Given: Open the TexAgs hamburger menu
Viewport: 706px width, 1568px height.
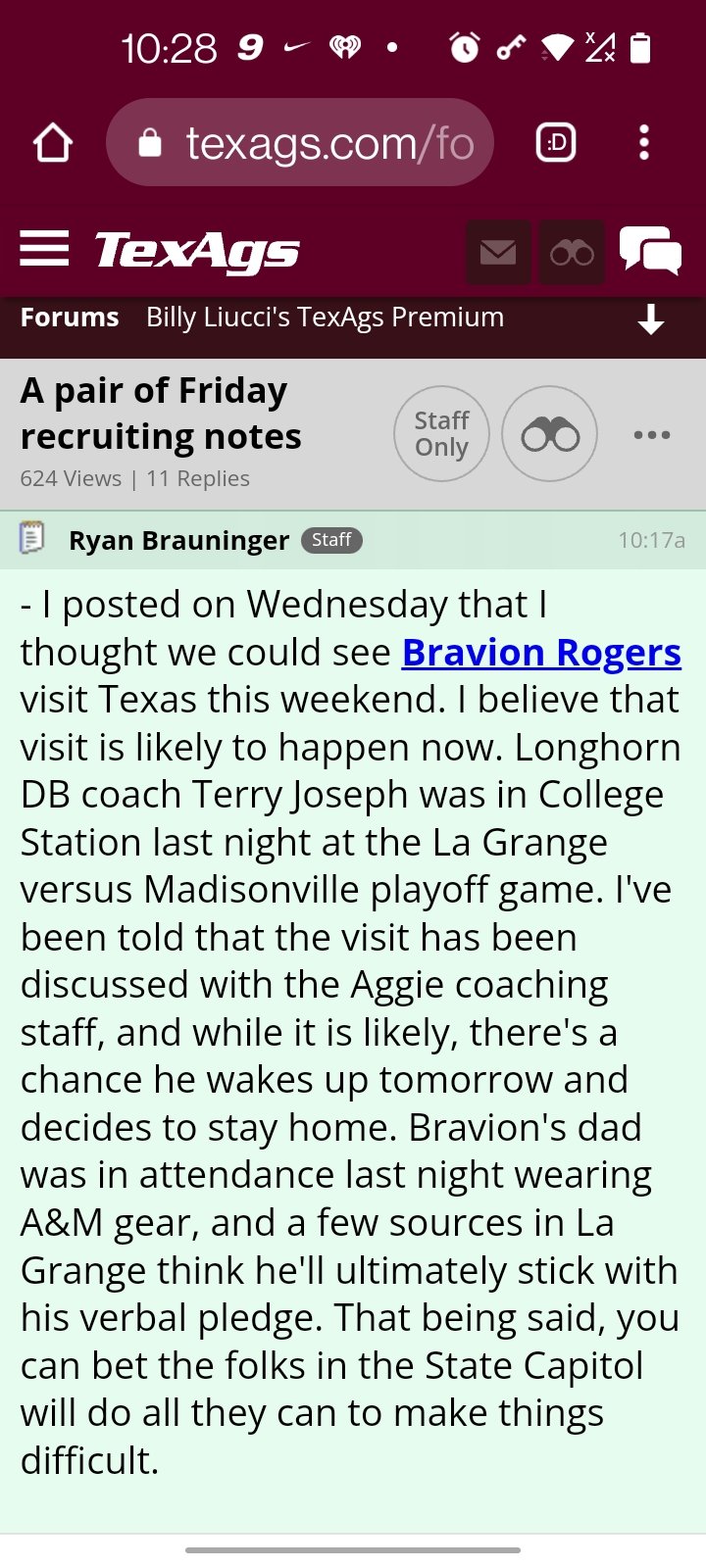Looking at the screenshot, I should pyautogui.click(x=44, y=249).
